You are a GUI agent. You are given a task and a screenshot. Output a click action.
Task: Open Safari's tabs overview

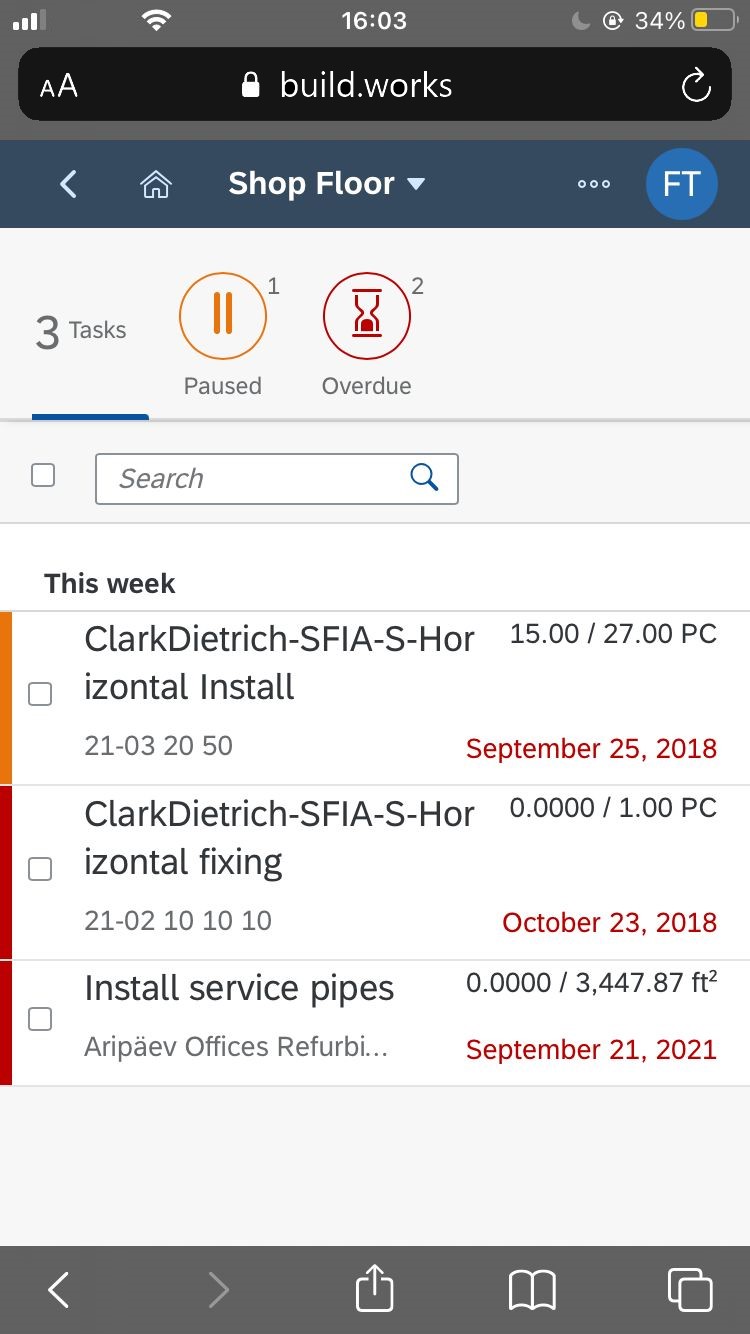tap(690, 1290)
